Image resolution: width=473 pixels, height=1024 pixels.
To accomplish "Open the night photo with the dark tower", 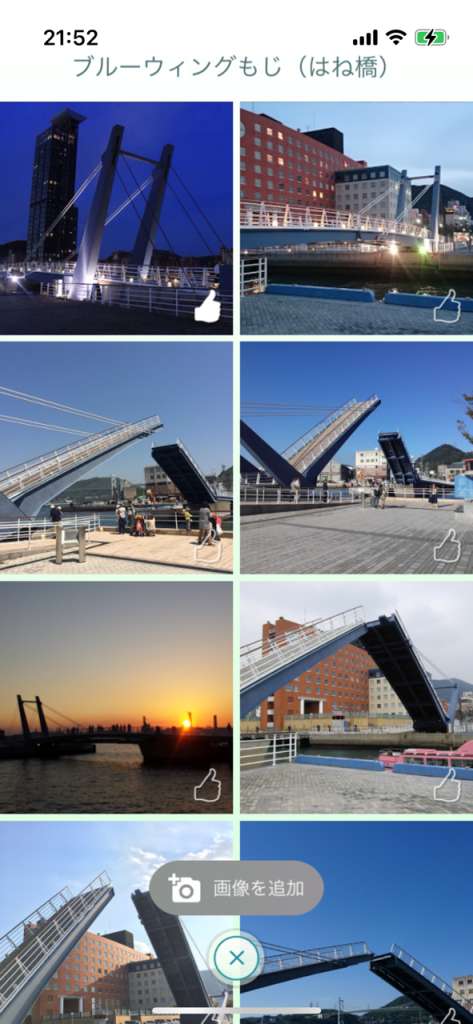I will point(116,218).
